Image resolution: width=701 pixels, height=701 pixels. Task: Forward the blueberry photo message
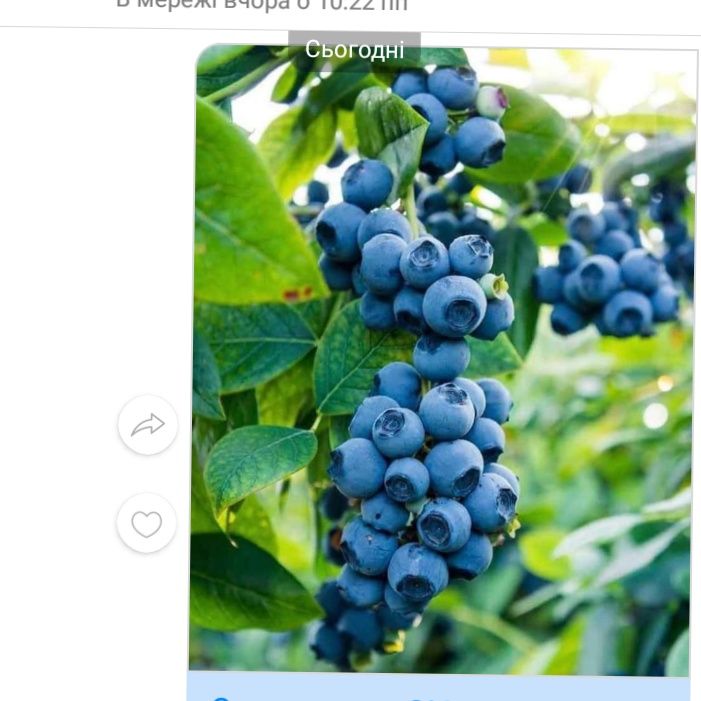tap(147, 425)
